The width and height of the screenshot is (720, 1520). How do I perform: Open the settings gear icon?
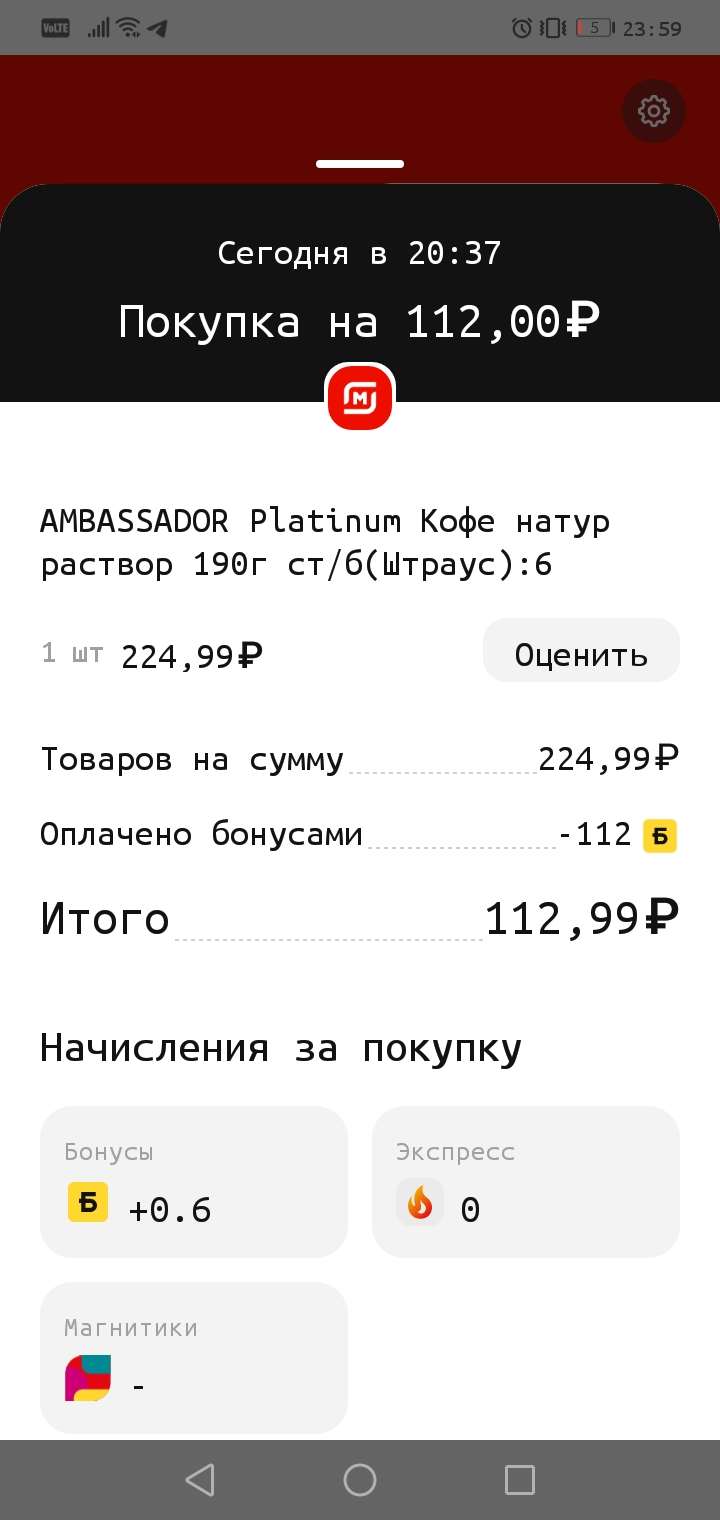[x=654, y=110]
